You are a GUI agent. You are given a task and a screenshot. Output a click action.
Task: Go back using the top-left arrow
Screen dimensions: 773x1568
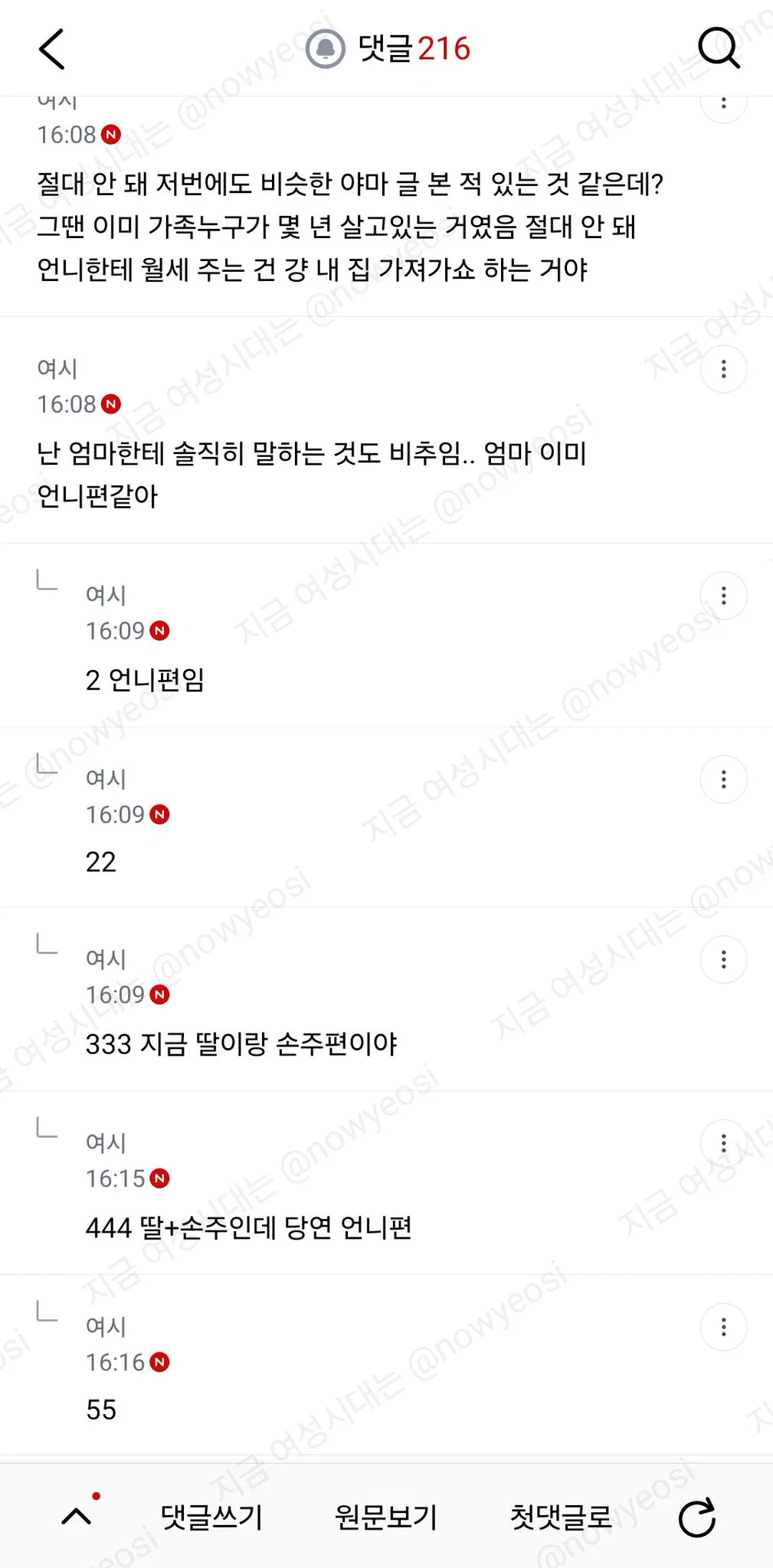52,49
